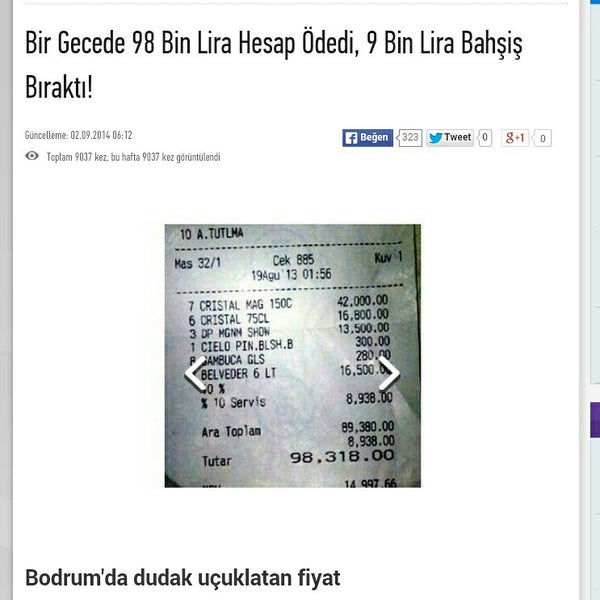
Task: Go to the previous gallery image
Action: click(x=196, y=373)
